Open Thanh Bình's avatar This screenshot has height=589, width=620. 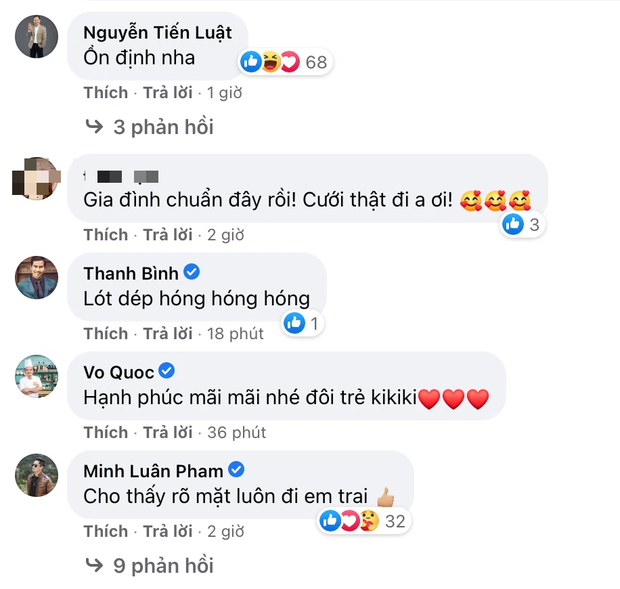[36, 277]
